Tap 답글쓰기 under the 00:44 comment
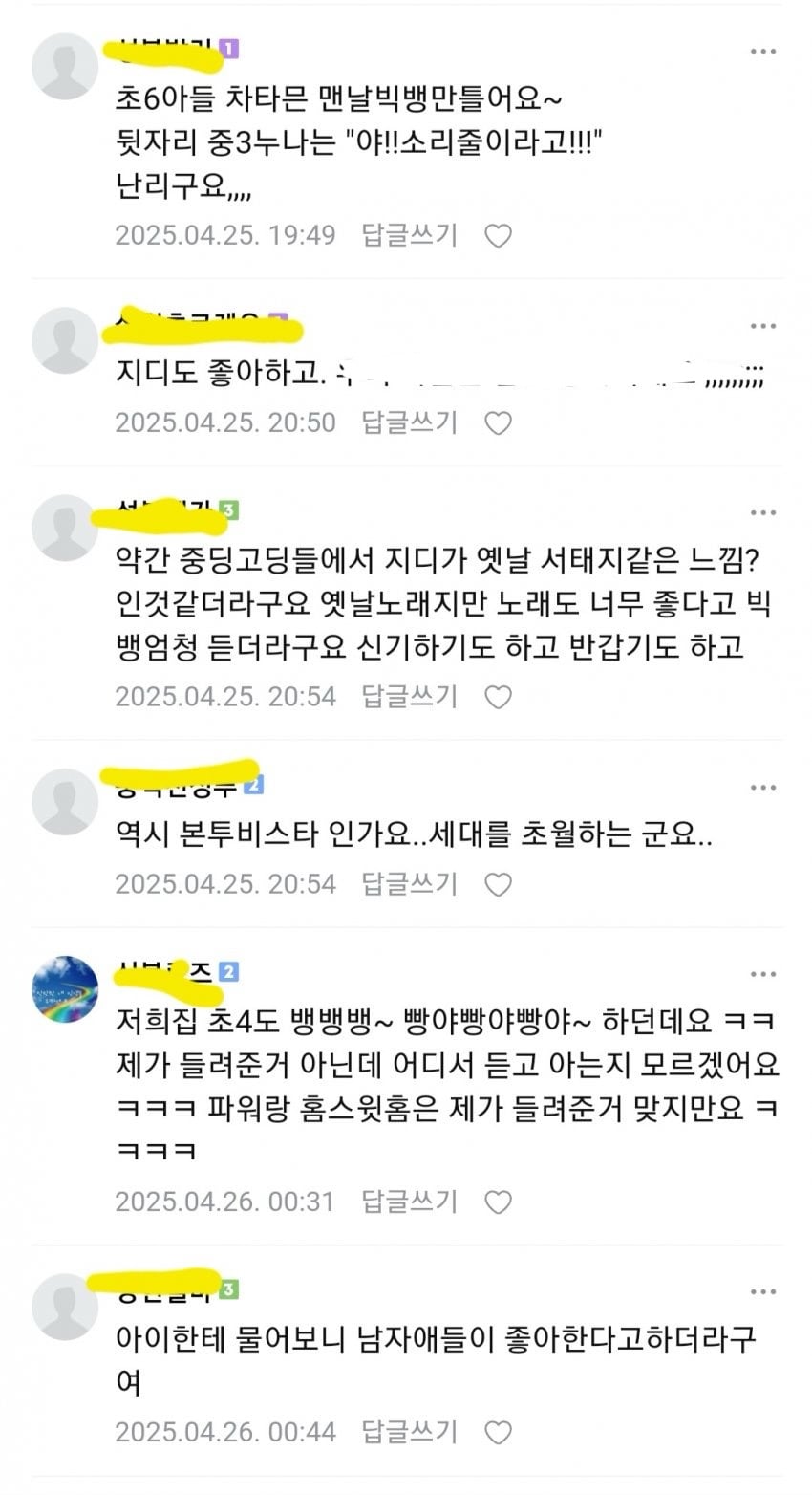Viewport: 812px width, 1495px height. pyautogui.click(x=409, y=1432)
